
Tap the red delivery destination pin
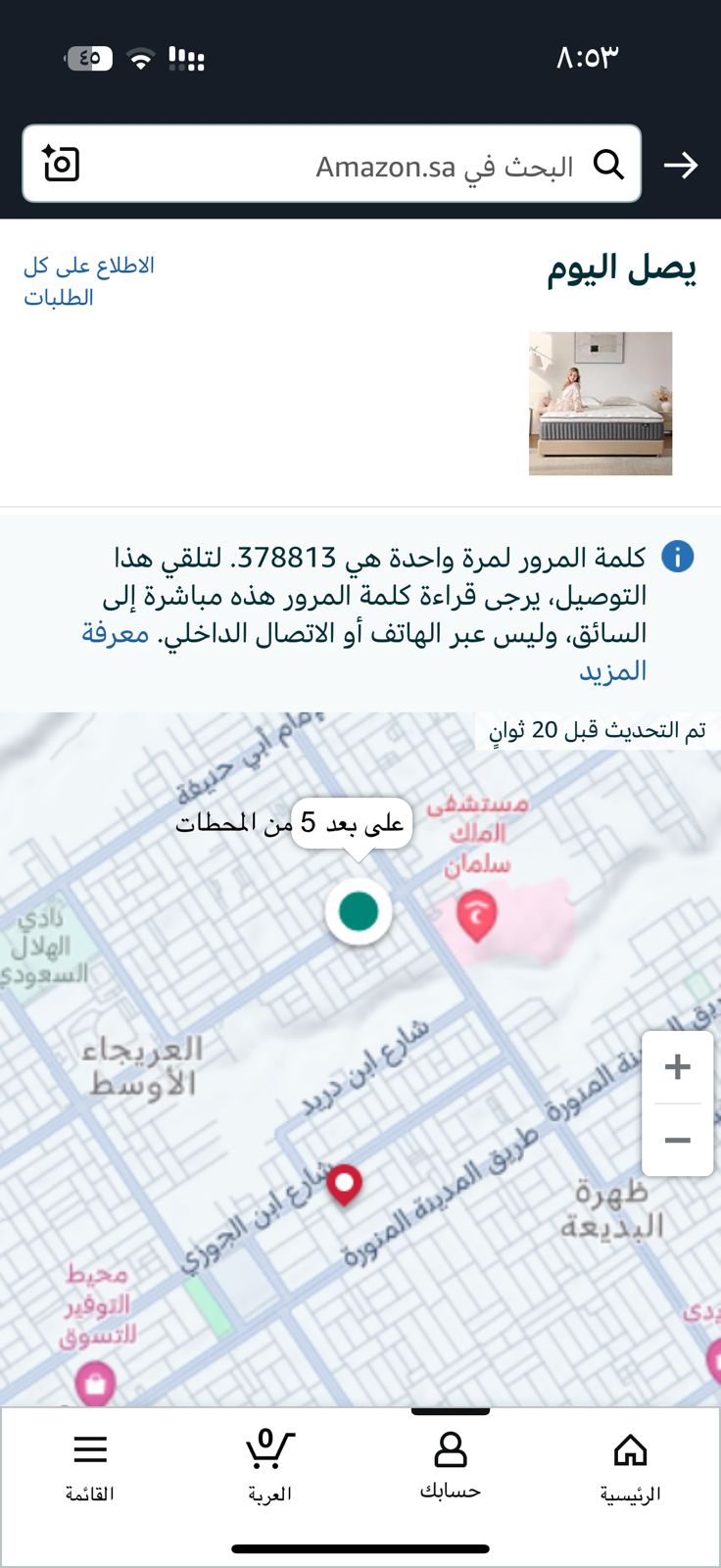(x=344, y=1184)
